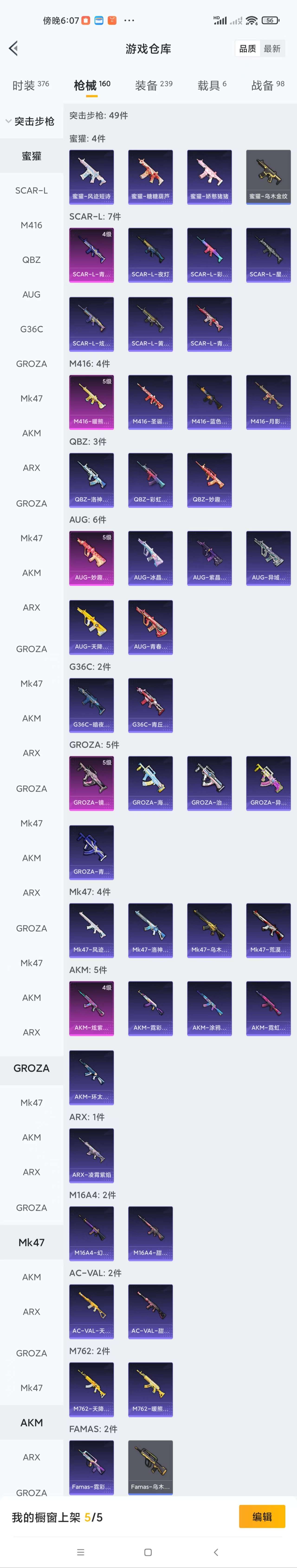The width and height of the screenshot is (297, 1568).
Task: Select QBZ in the side list
Action: pyautogui.click(x=32, y=260)
